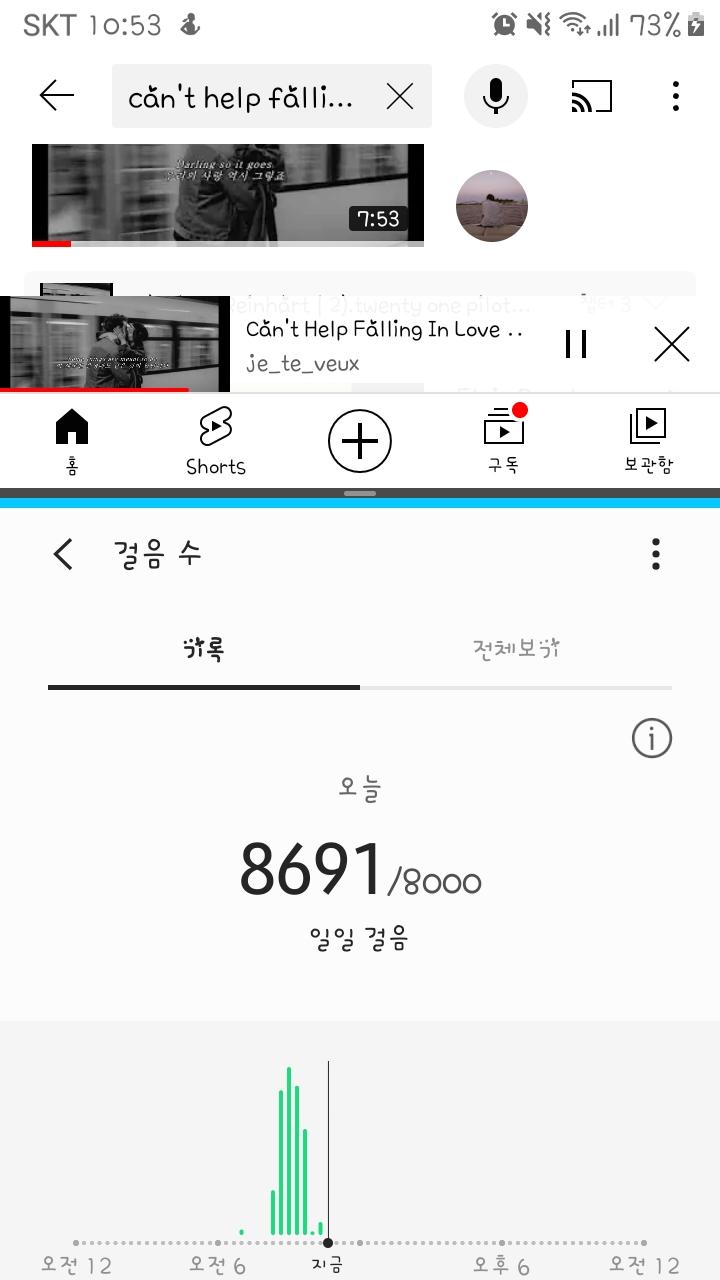The height and width of the screenshot is (1280, 720).
Task: Edit the search query field
Action: point(240,97)
